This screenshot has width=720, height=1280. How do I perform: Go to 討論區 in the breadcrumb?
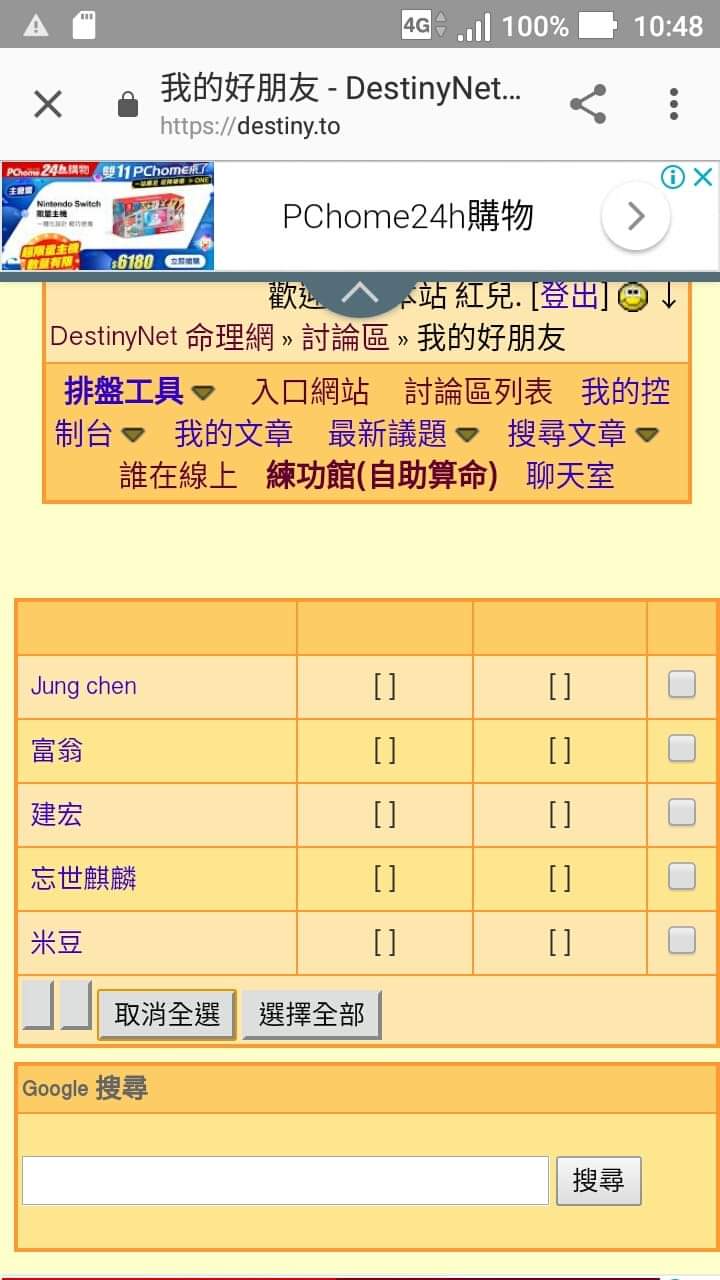[x=345, y=338]
